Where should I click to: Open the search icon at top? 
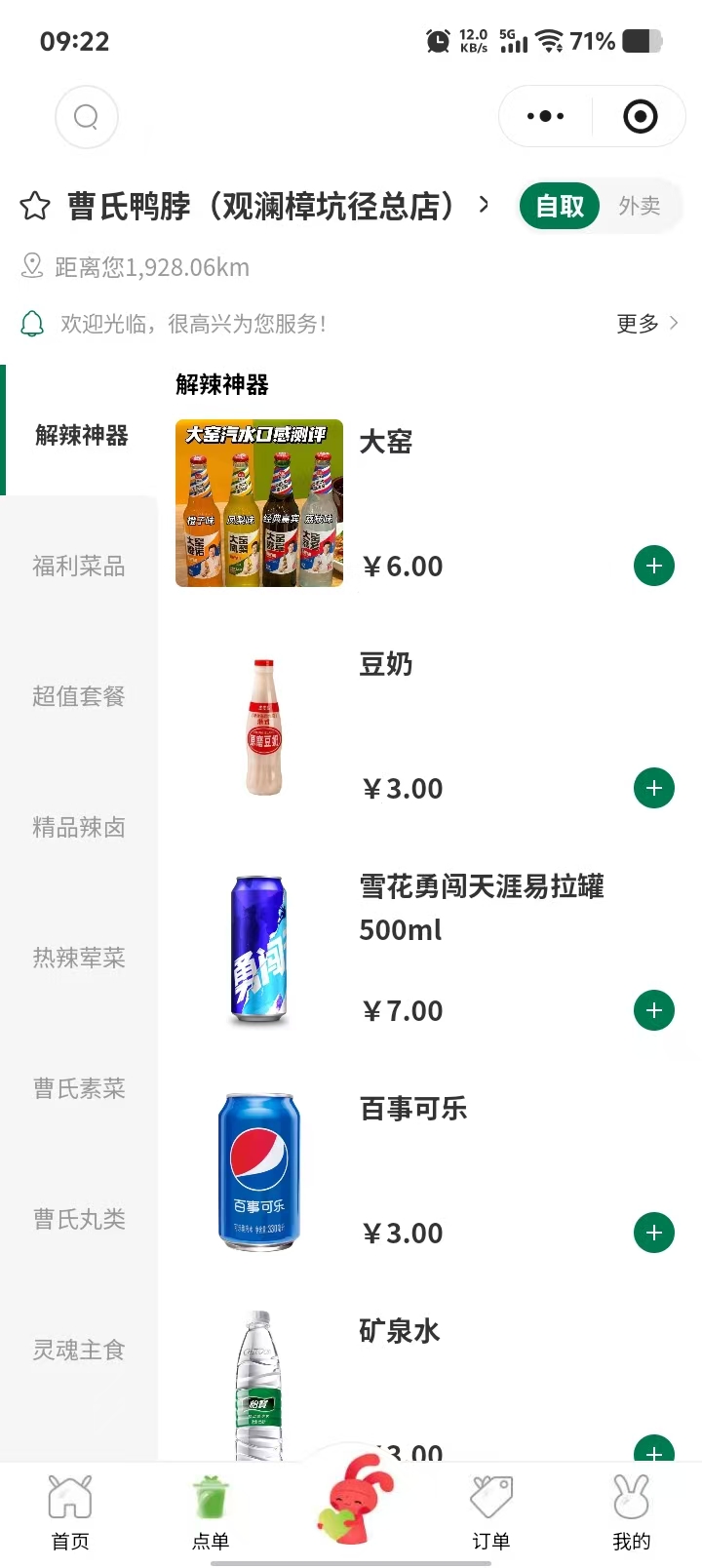87,117
